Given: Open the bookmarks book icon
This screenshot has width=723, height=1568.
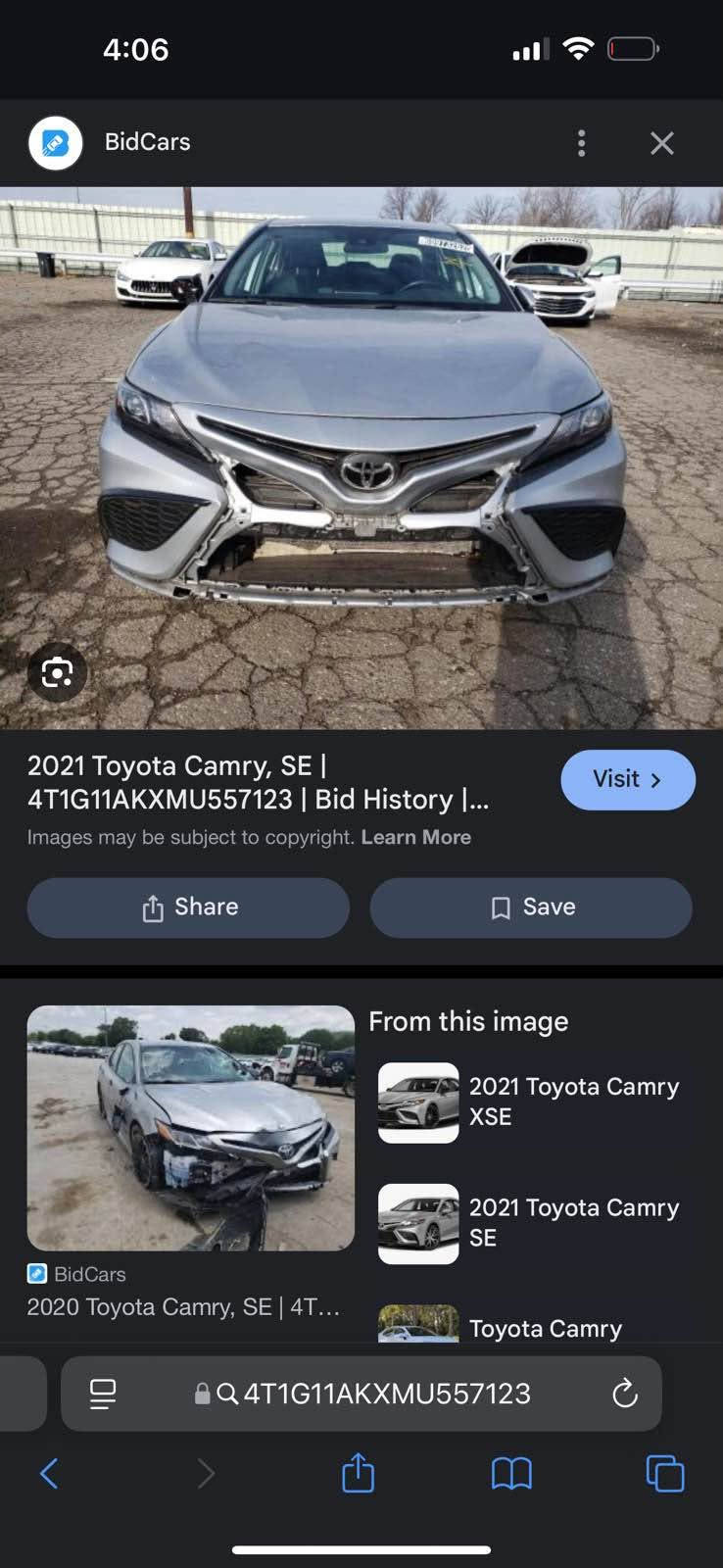Looking at the screenshot, I should pyautogui.click(x=511, y=1473).
